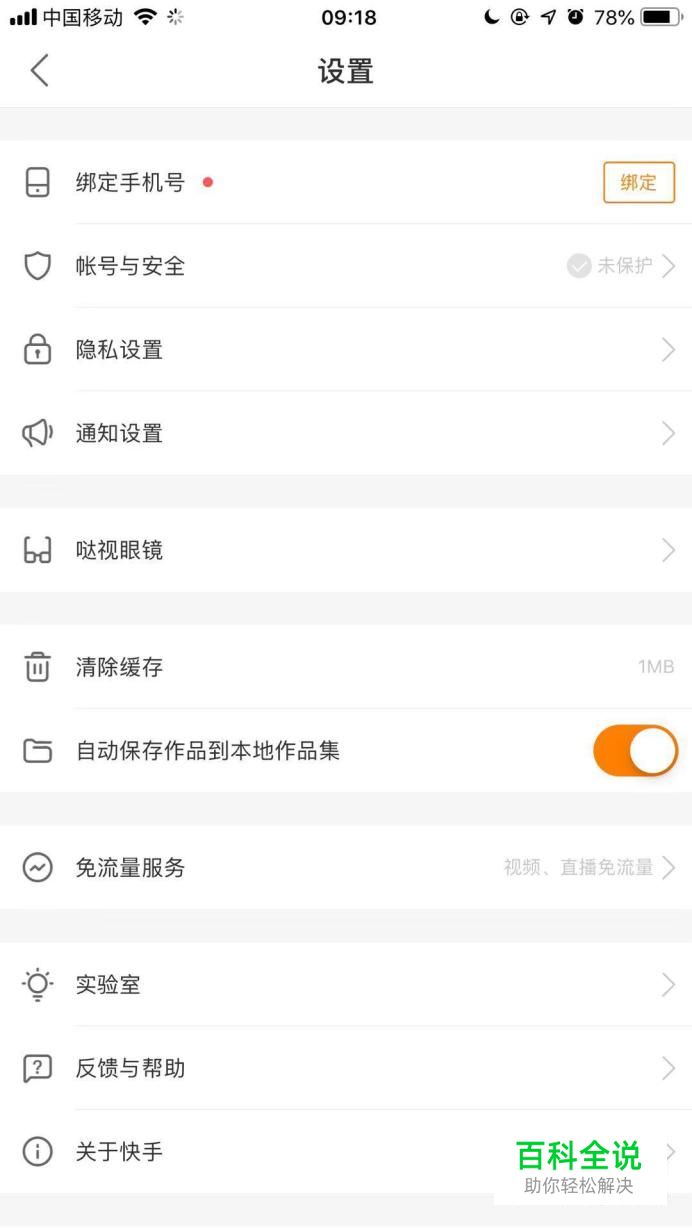Viewport: 692px width, 1230px height.
Task: Clear cache via 清除缓存
Action: [x=346, y=667]
